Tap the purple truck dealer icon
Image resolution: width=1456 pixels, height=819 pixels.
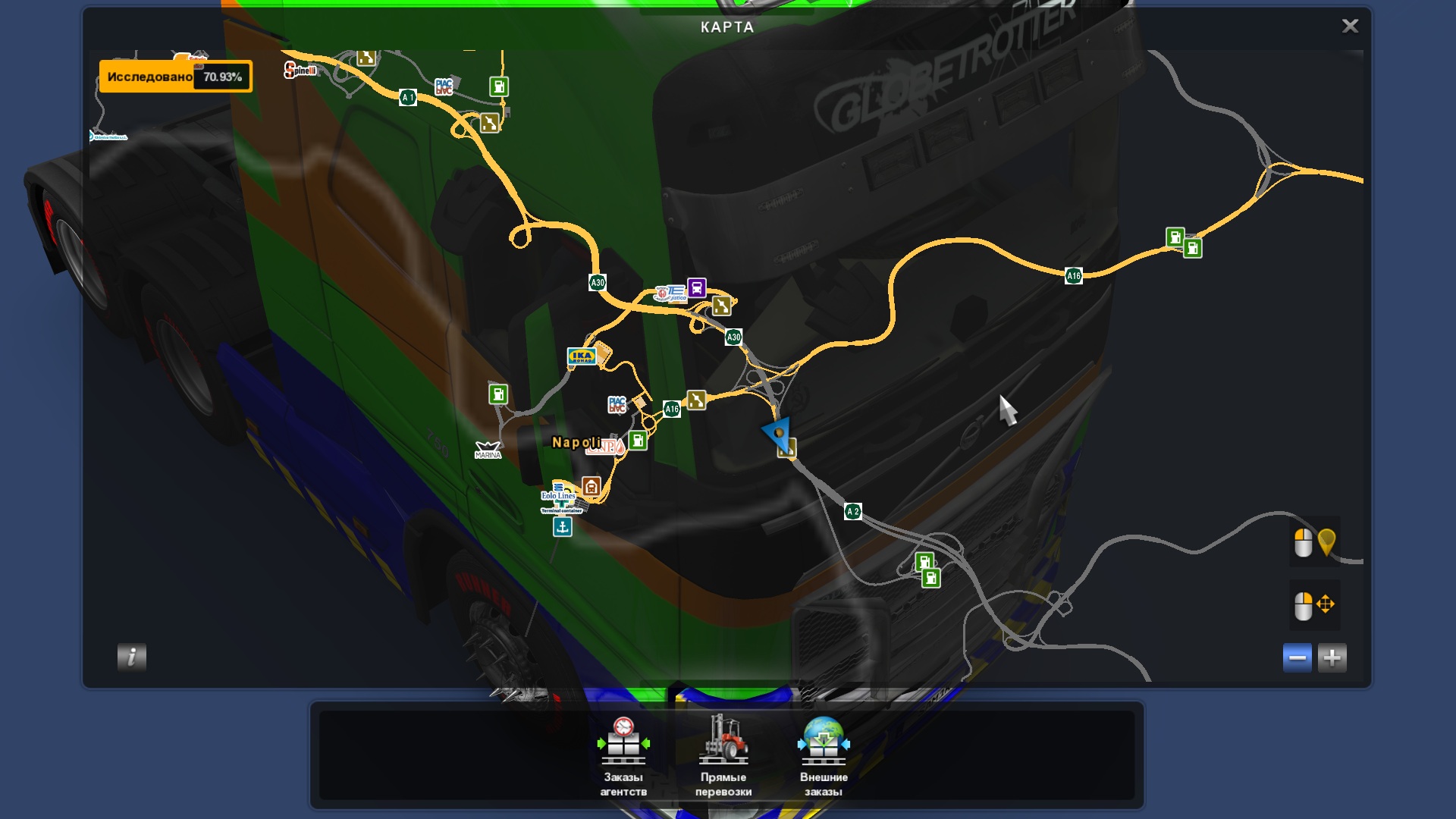(x=696, y=287)
